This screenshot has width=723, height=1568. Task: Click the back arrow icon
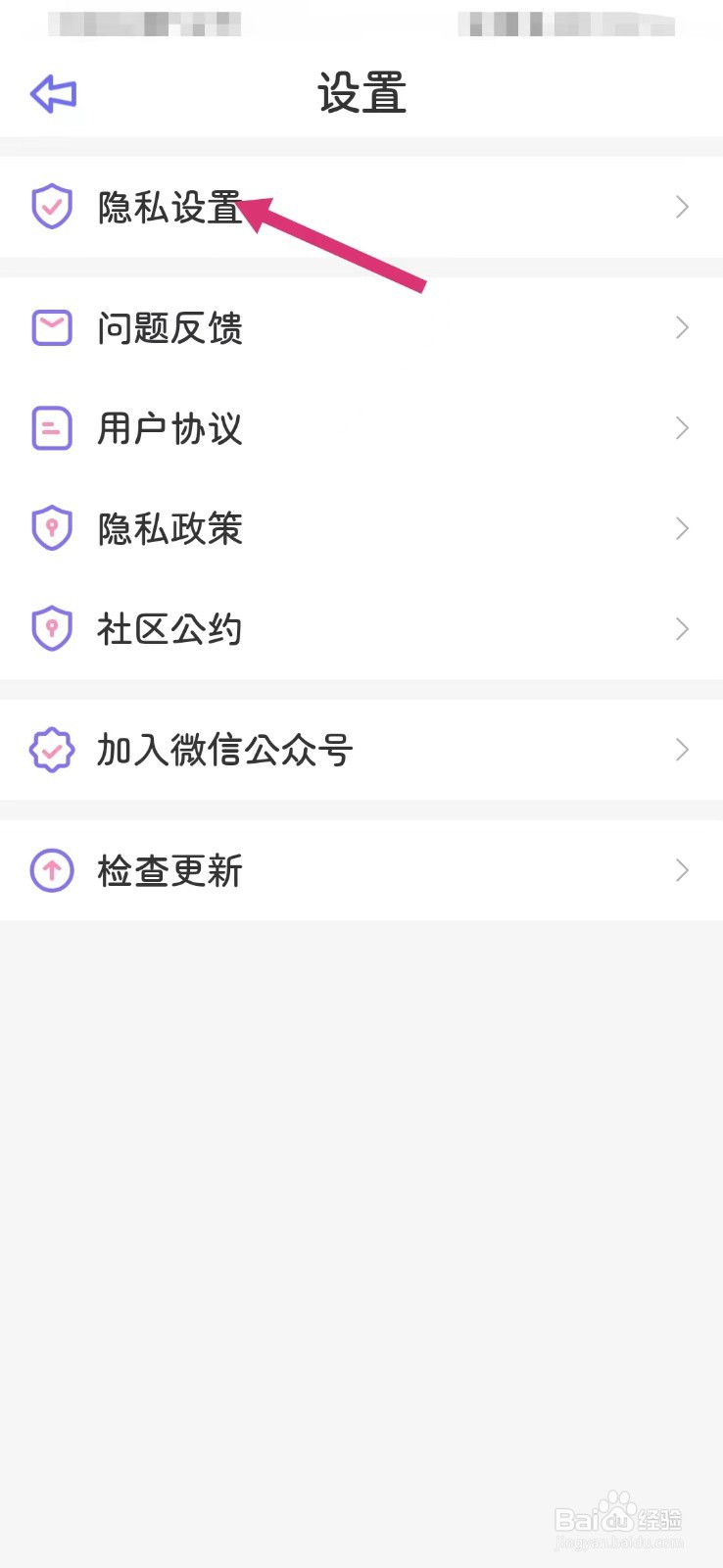[x=53, y=93]
